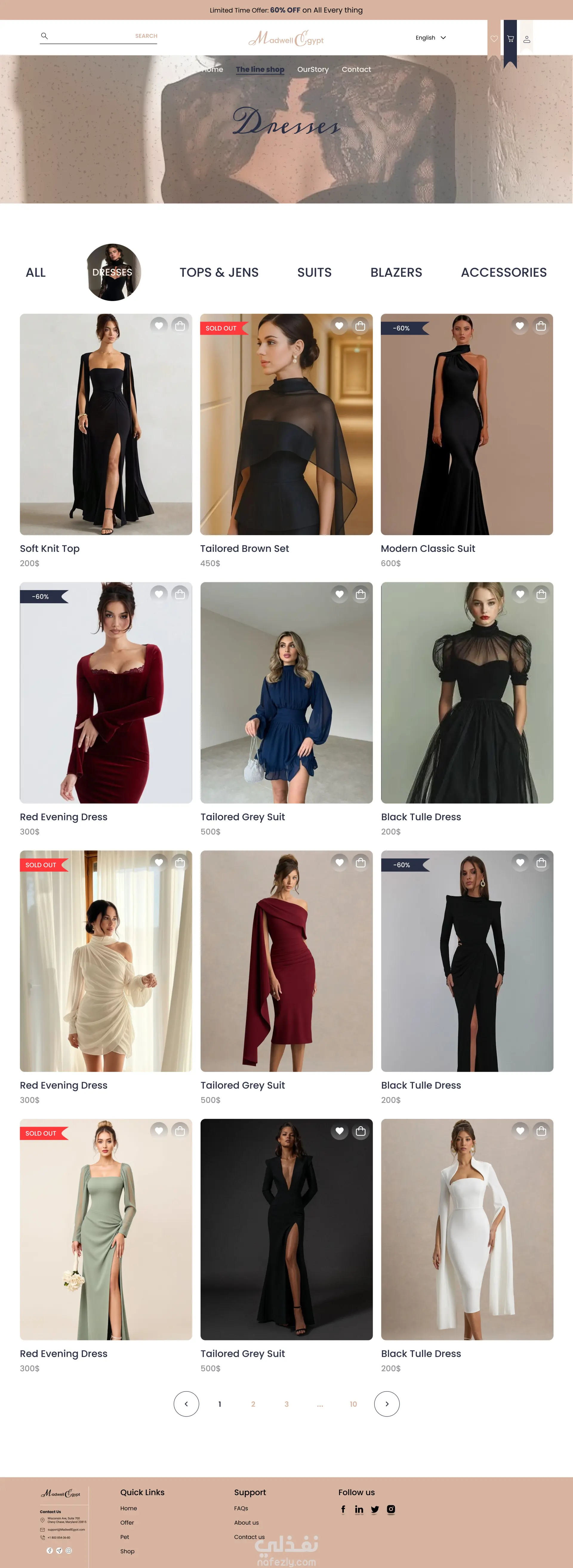Add Modern Classic Suit to bag

[x=541, y=326]
